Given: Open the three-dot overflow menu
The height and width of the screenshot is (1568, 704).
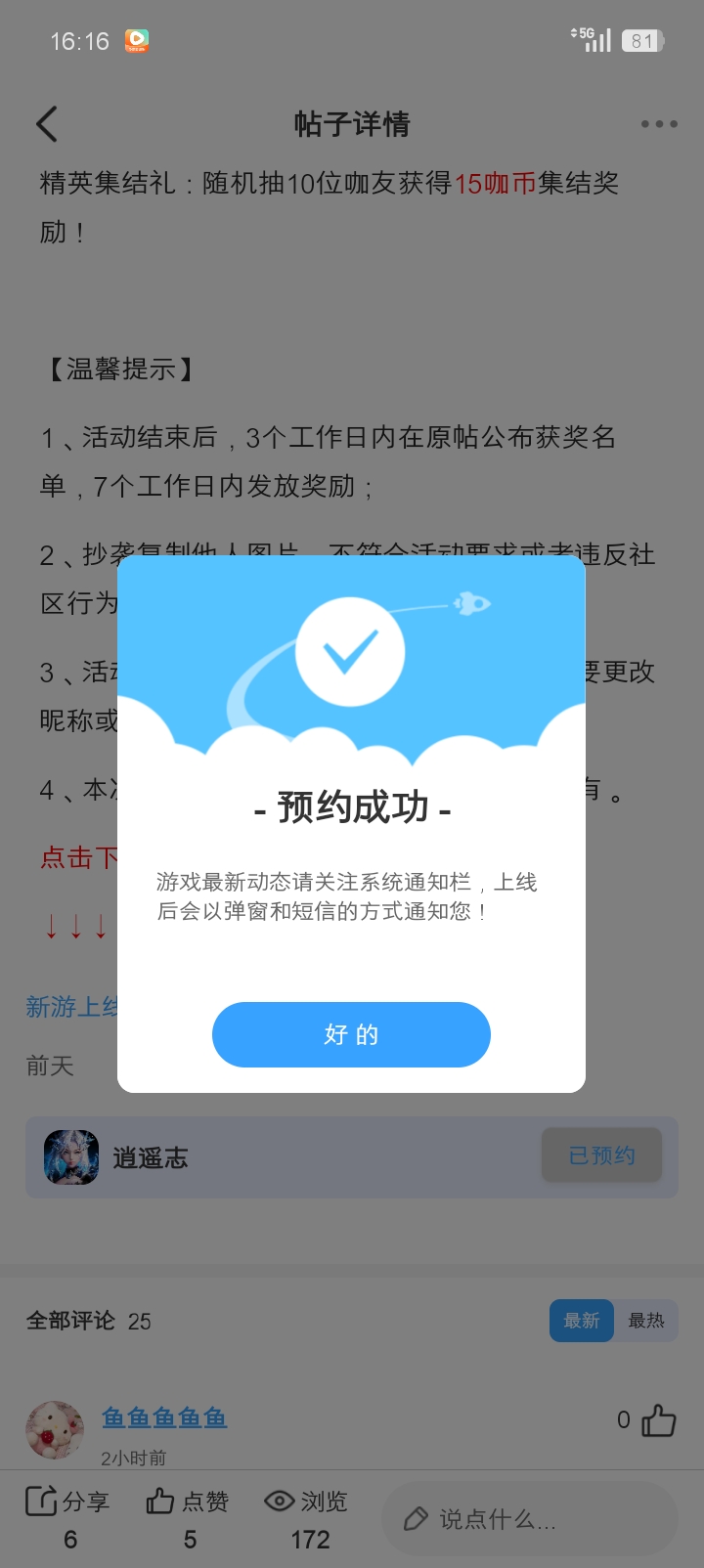Looking at the screenshot, I should [658, 124].
